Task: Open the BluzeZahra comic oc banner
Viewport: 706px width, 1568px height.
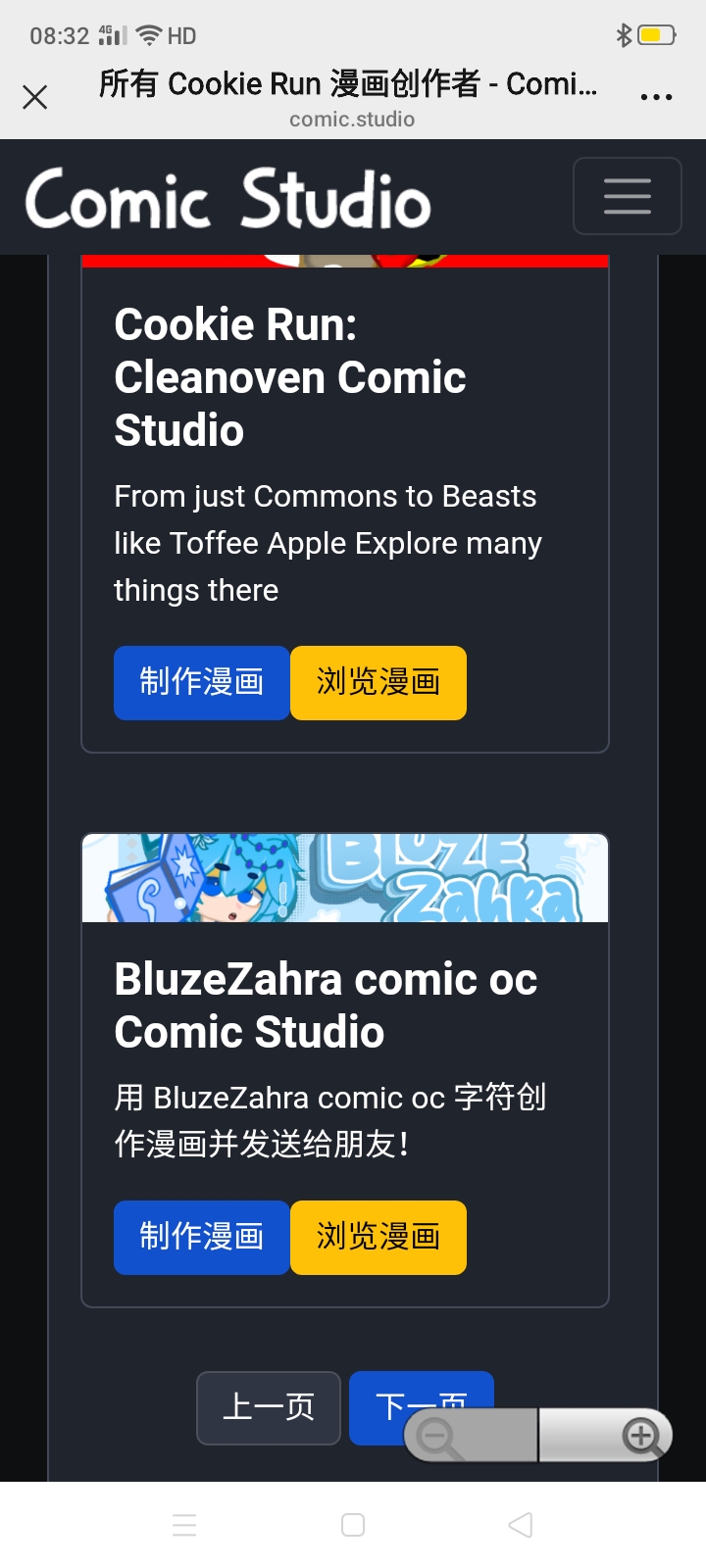Action: coord(345,878)
